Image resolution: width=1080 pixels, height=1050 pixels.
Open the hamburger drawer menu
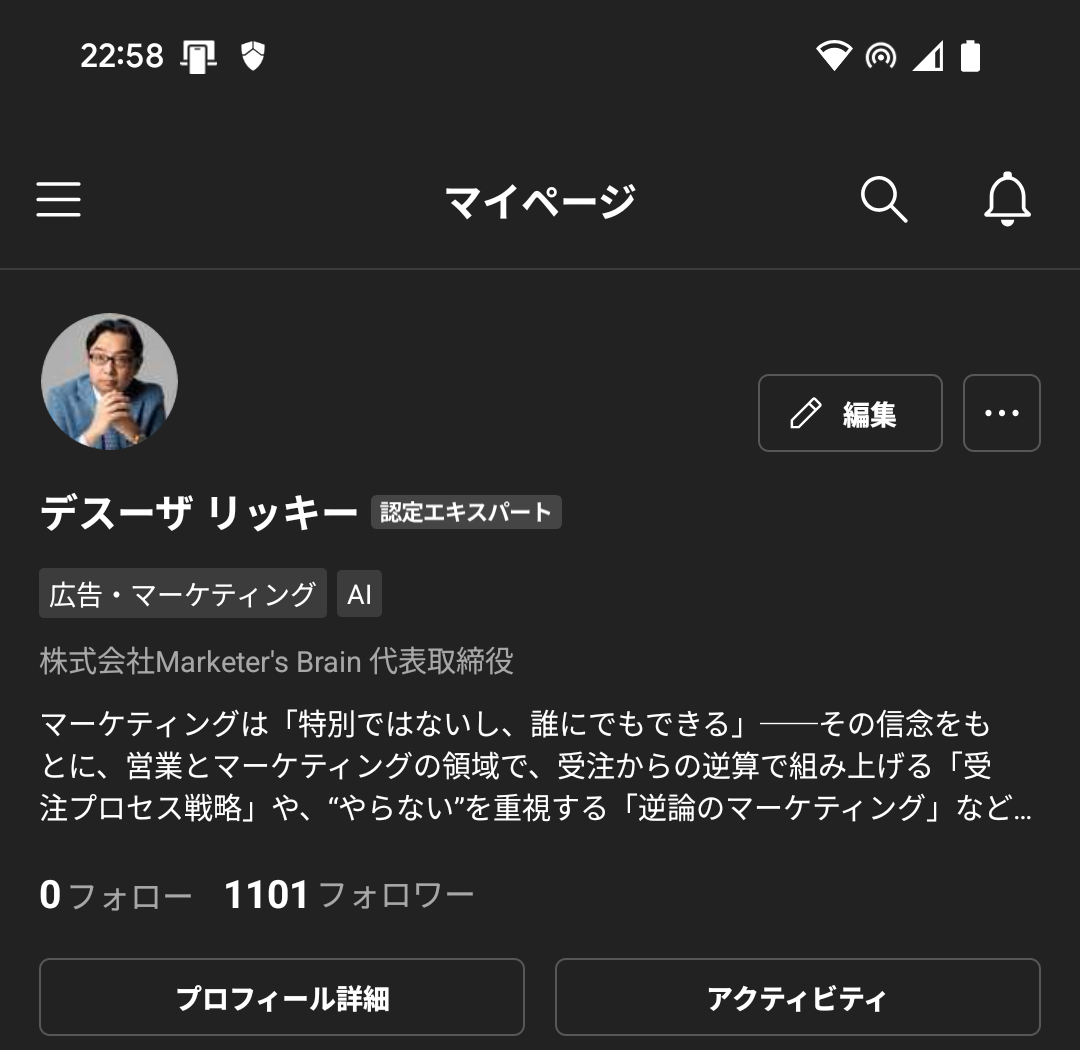point(59,199)
